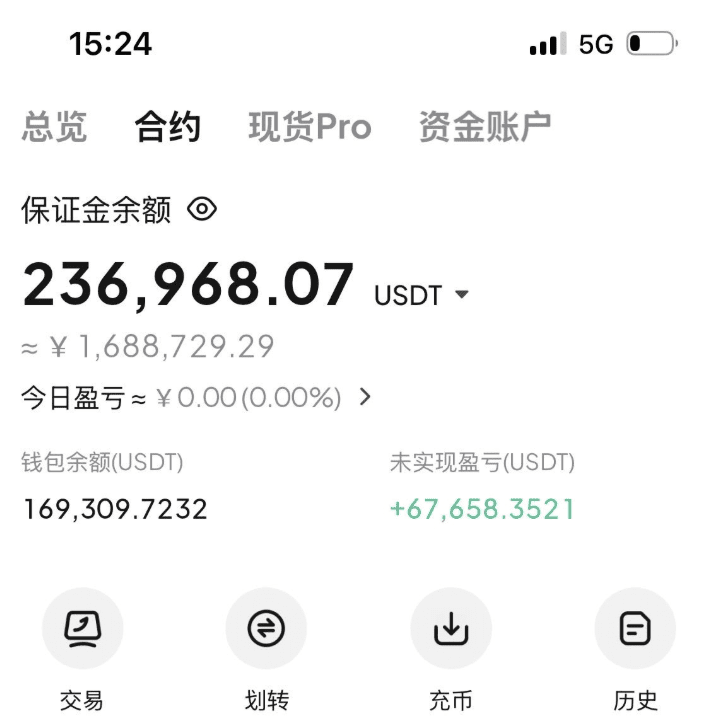The image size is (717, 723).
Task: Tap the 交易 button
Action: point(81,629)
